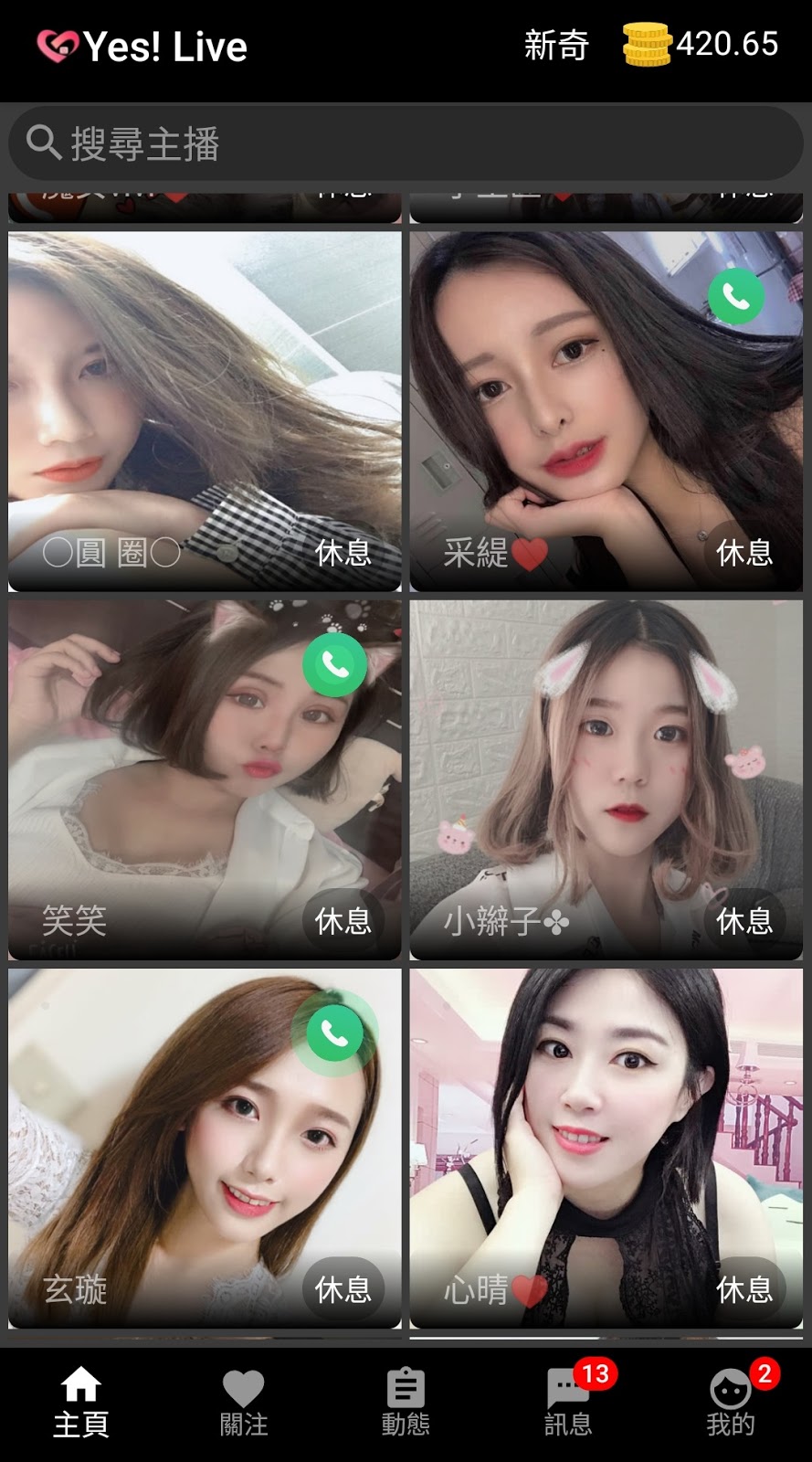Screen dimensions: 812x1462
Task: Open streamer card ○圓 圈○
Action: pos(205,411)
